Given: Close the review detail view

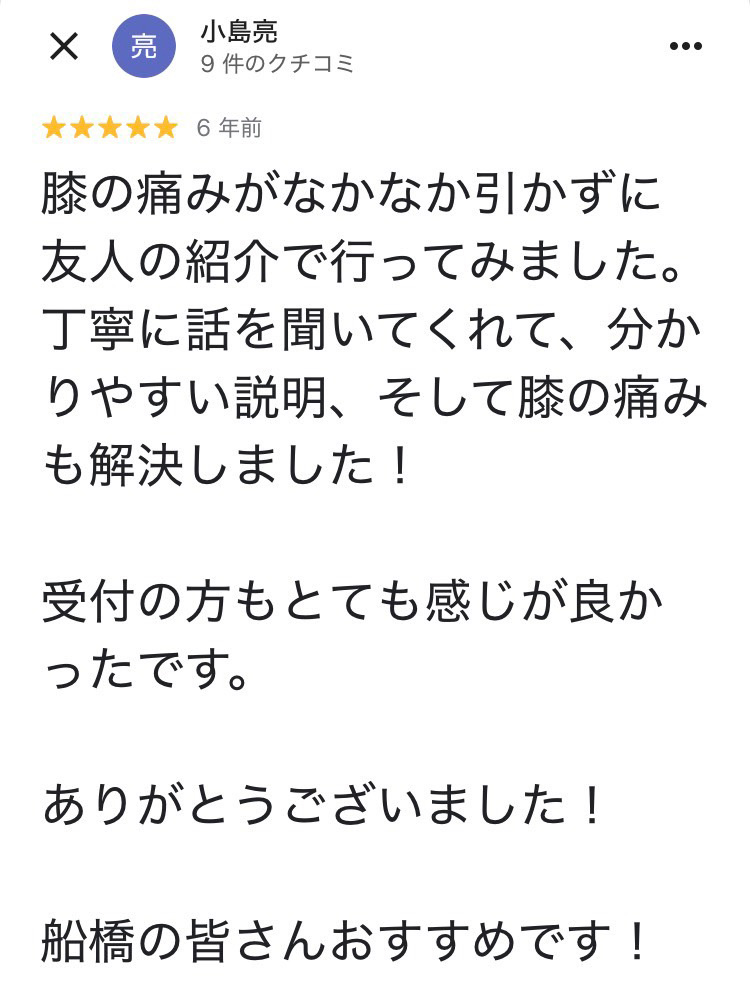Looking at the screenshot, I should click(x=64, y=46).
